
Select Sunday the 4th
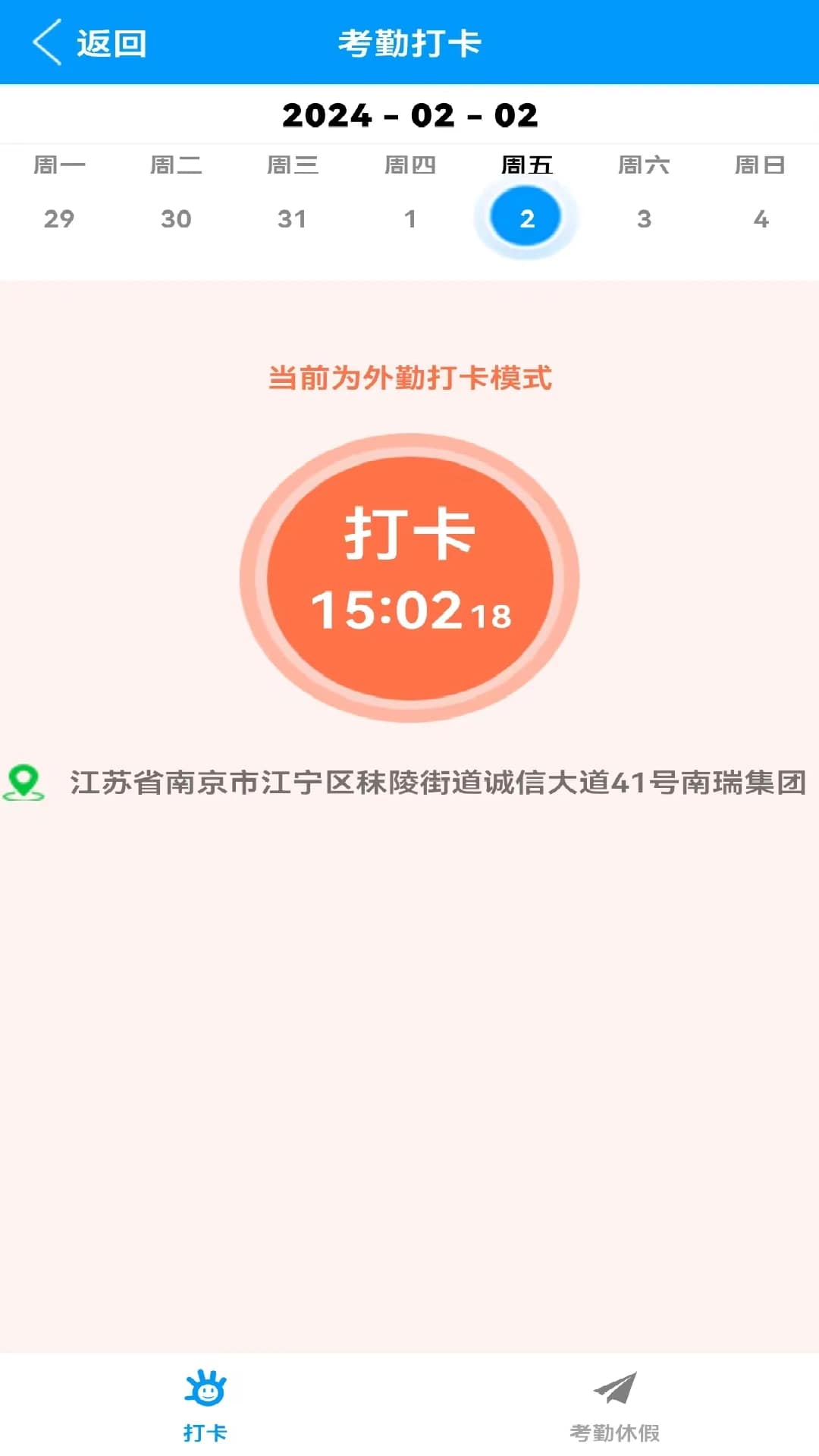[x=761, y=219]
